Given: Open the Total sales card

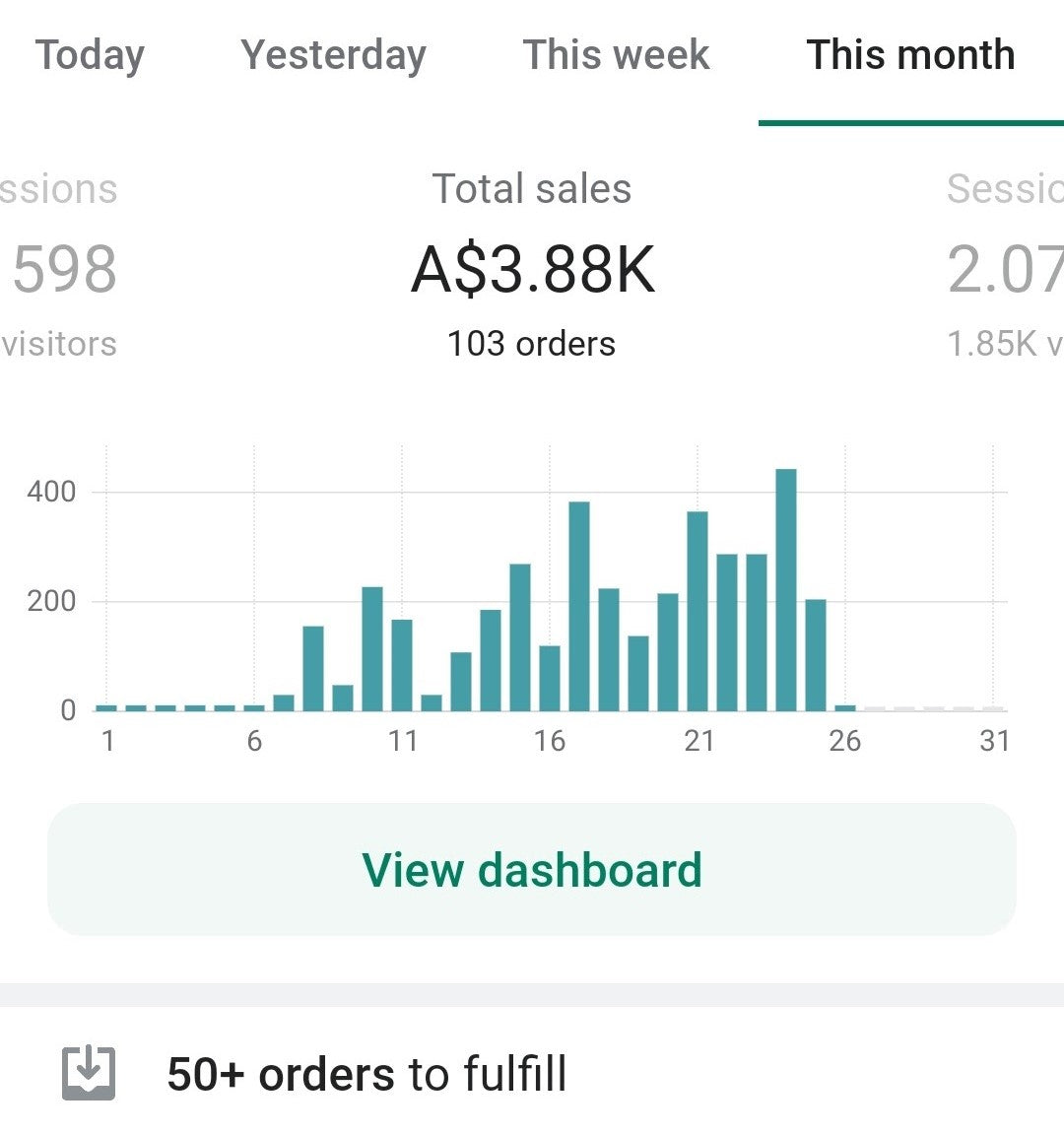Looking at the screenshot, I should point(532,266).
